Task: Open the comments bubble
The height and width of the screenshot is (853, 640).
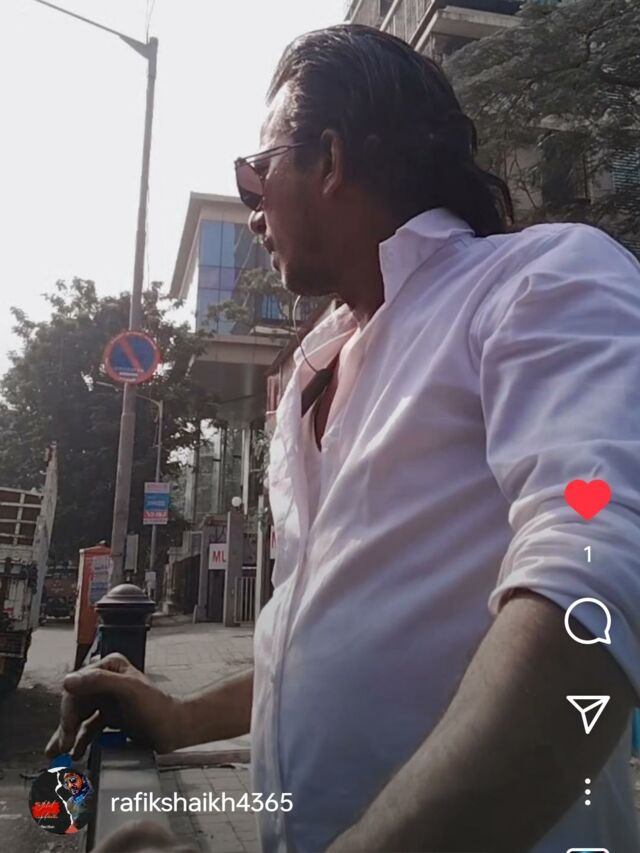Action: click(x=587, y=621)
